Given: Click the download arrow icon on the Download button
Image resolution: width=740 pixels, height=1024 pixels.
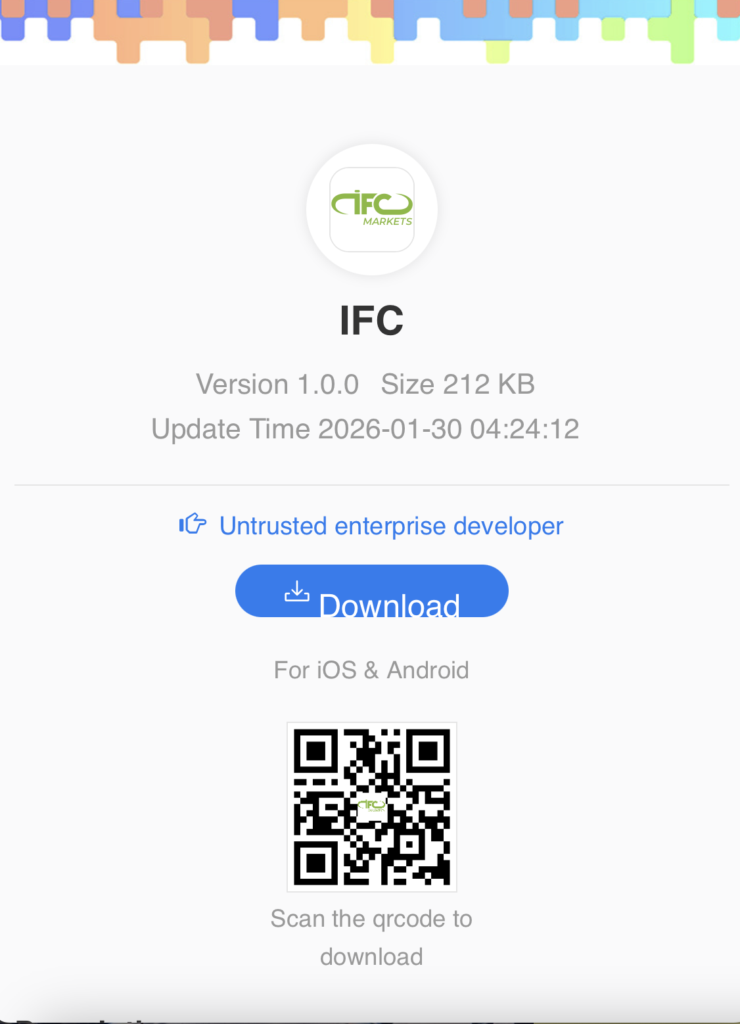Looking at the screenshot, I should (296, 590).
